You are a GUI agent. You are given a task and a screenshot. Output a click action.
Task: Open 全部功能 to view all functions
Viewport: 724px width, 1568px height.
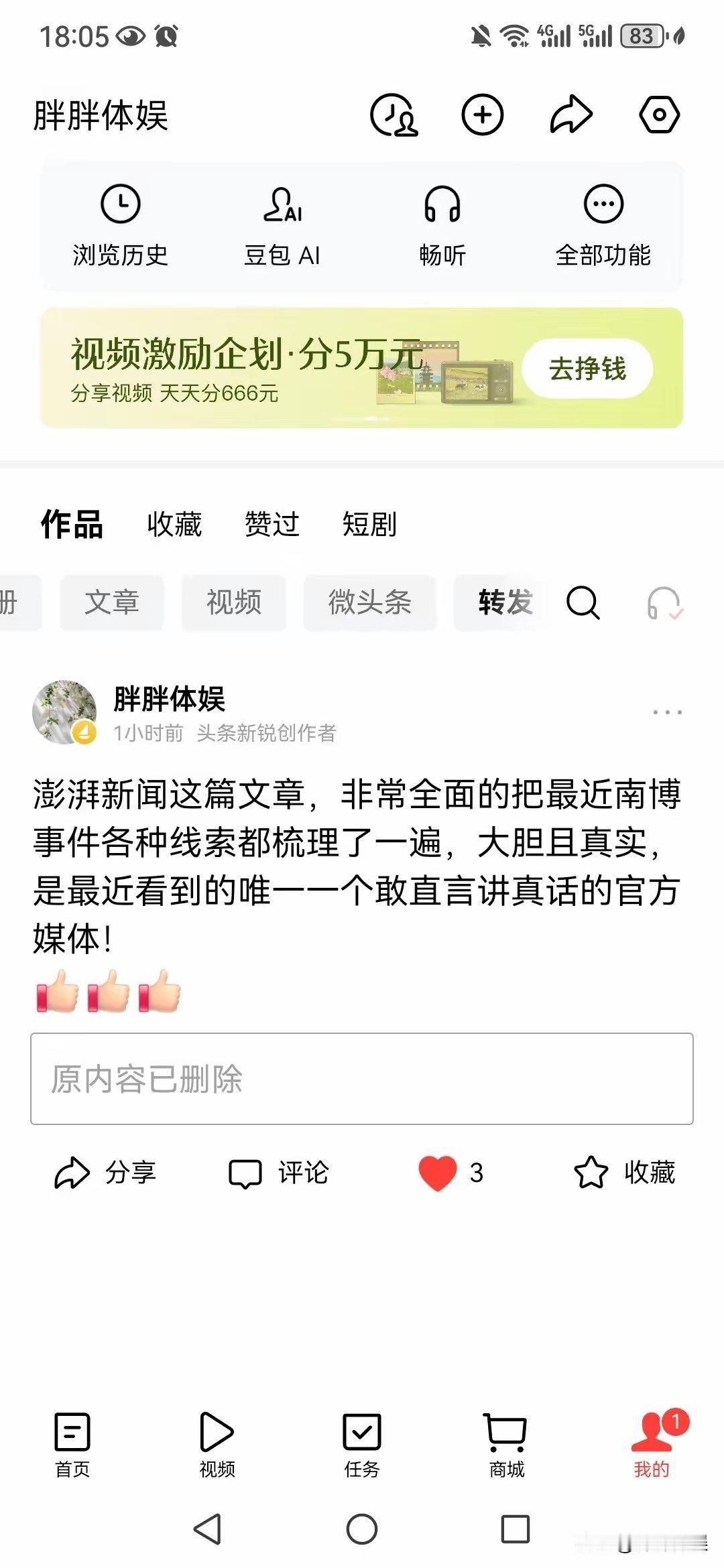point(604,221)
